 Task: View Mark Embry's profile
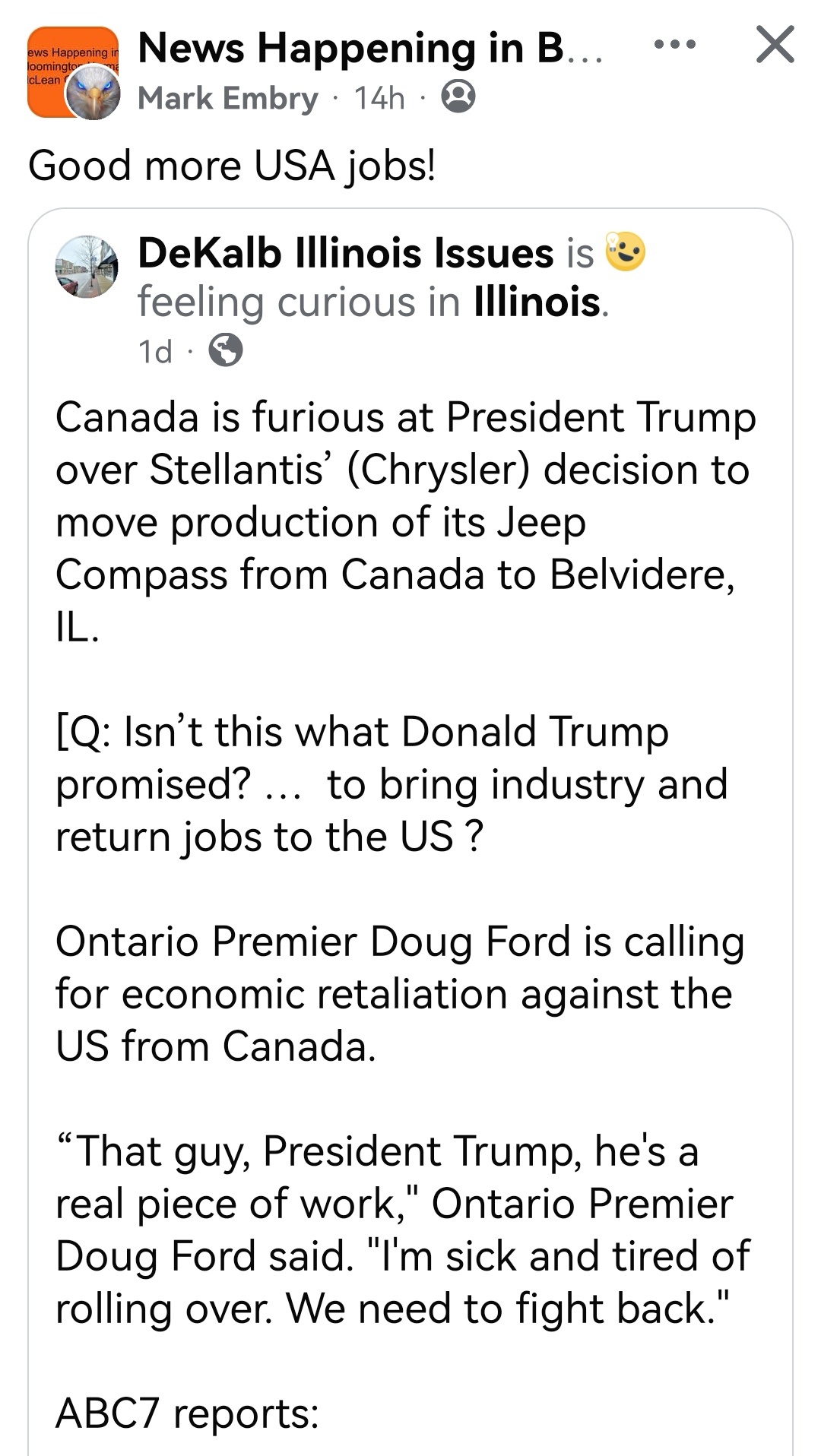[x=227, y=98]
